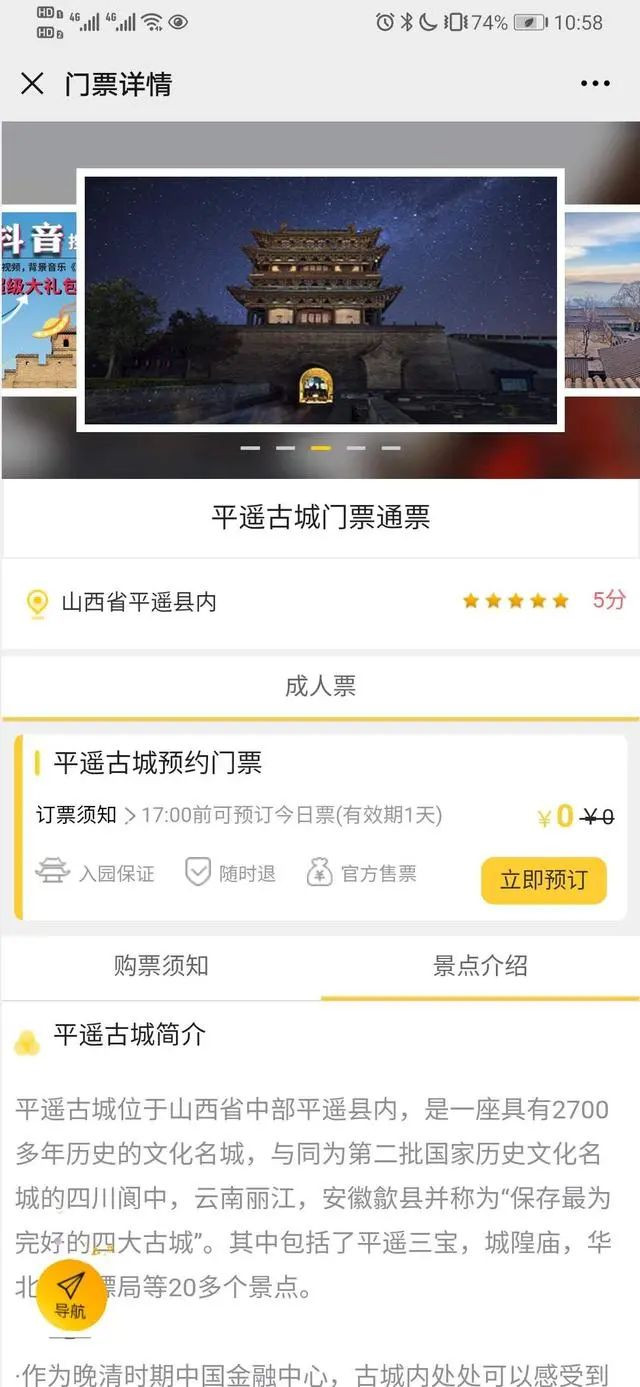640x1387 pixels.
Task: Select the 景点介绍 tab
Action: (480, 966)
